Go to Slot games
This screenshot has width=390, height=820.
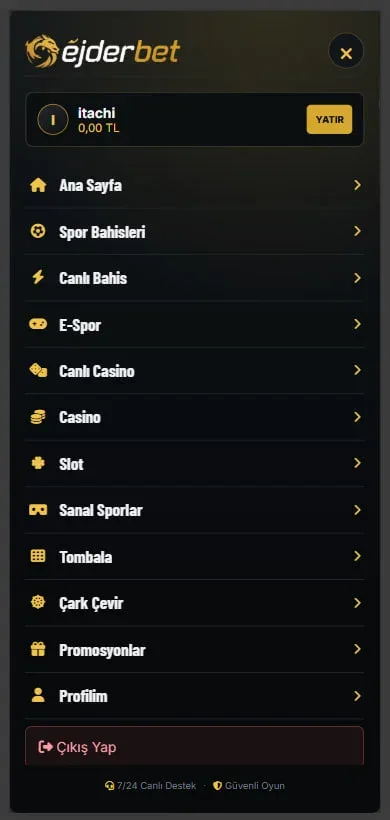pyautogui.click(x=194, y=463)
